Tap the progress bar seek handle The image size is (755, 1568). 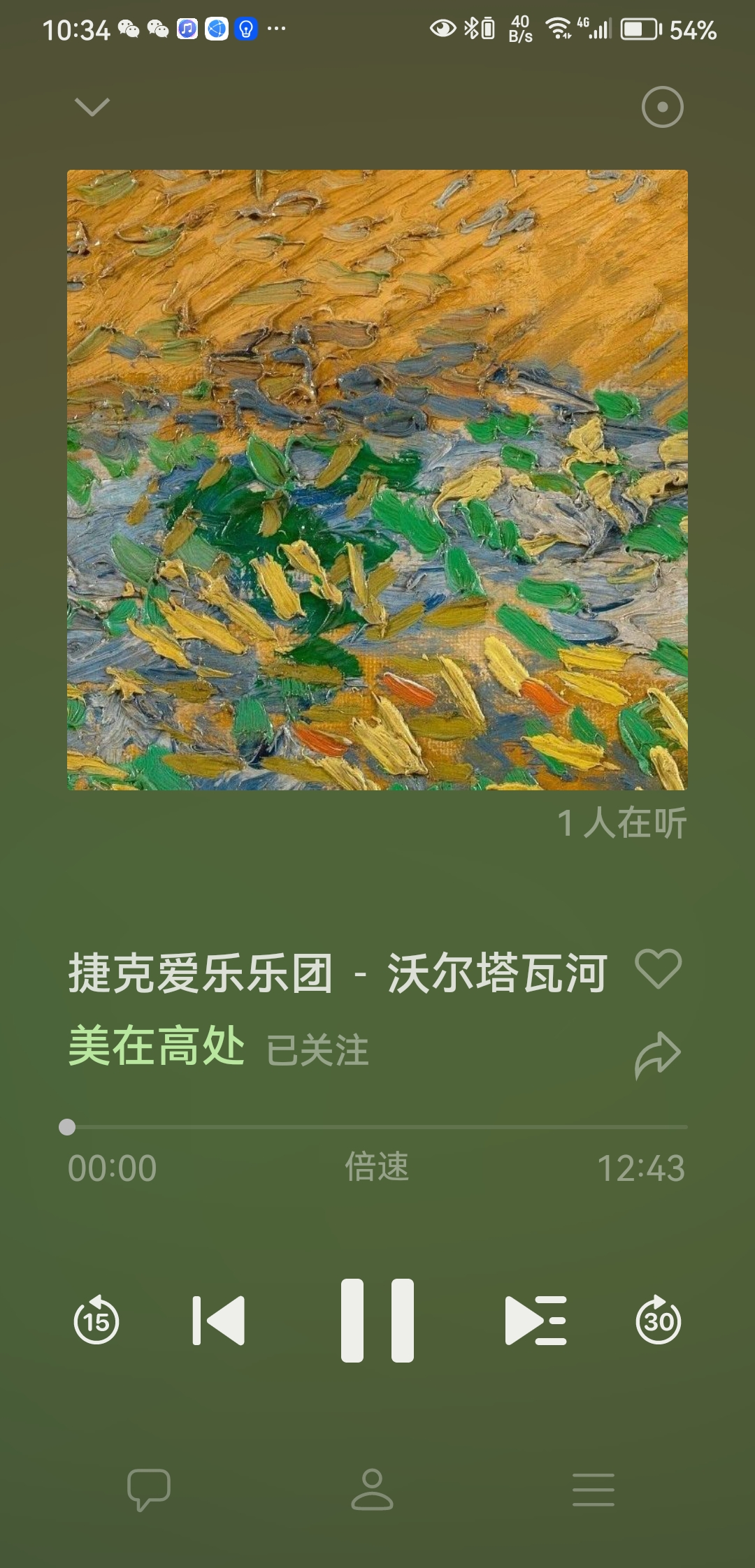click(67, 1126)
